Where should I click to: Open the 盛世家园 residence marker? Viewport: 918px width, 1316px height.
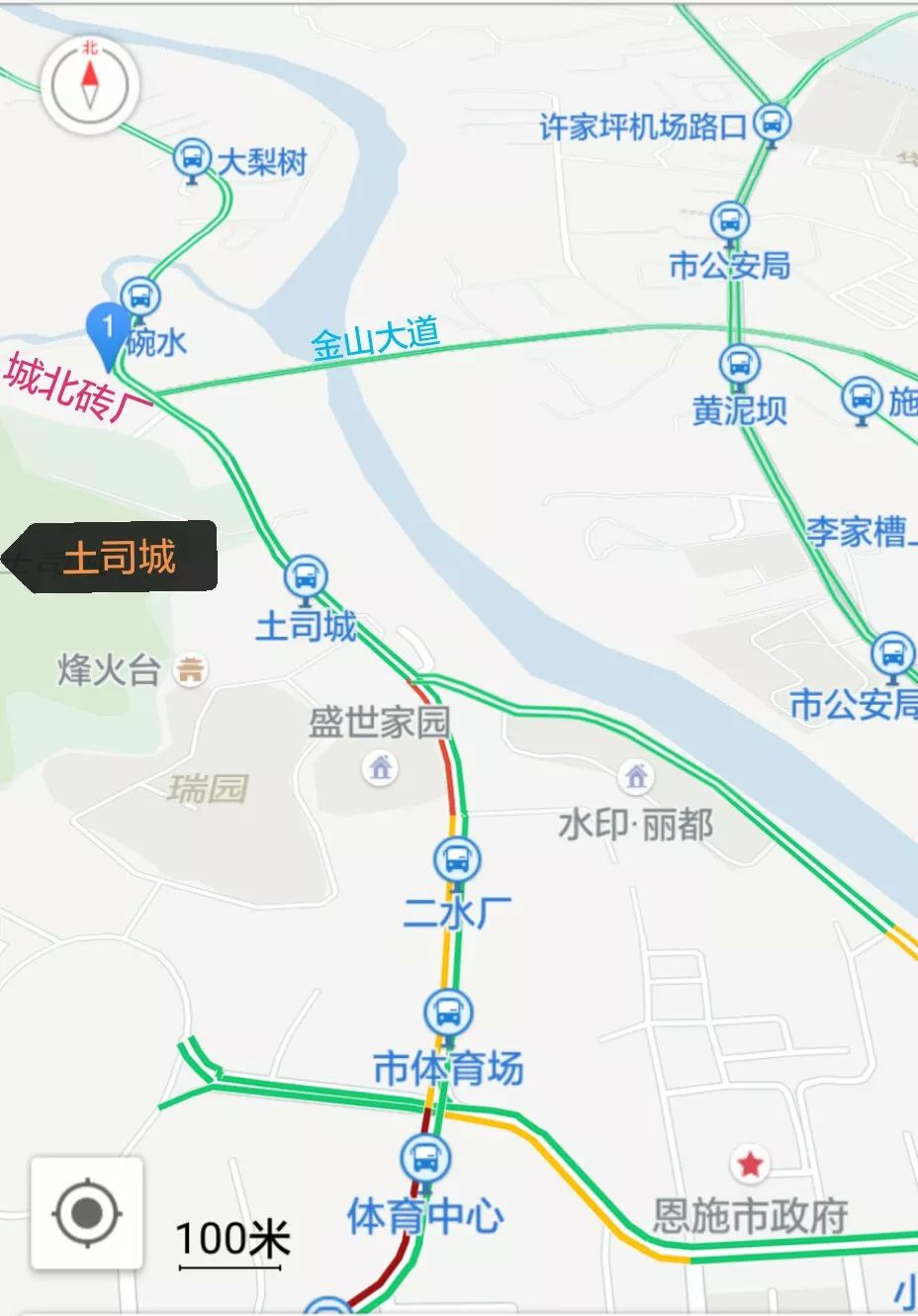tap(380, 766)
